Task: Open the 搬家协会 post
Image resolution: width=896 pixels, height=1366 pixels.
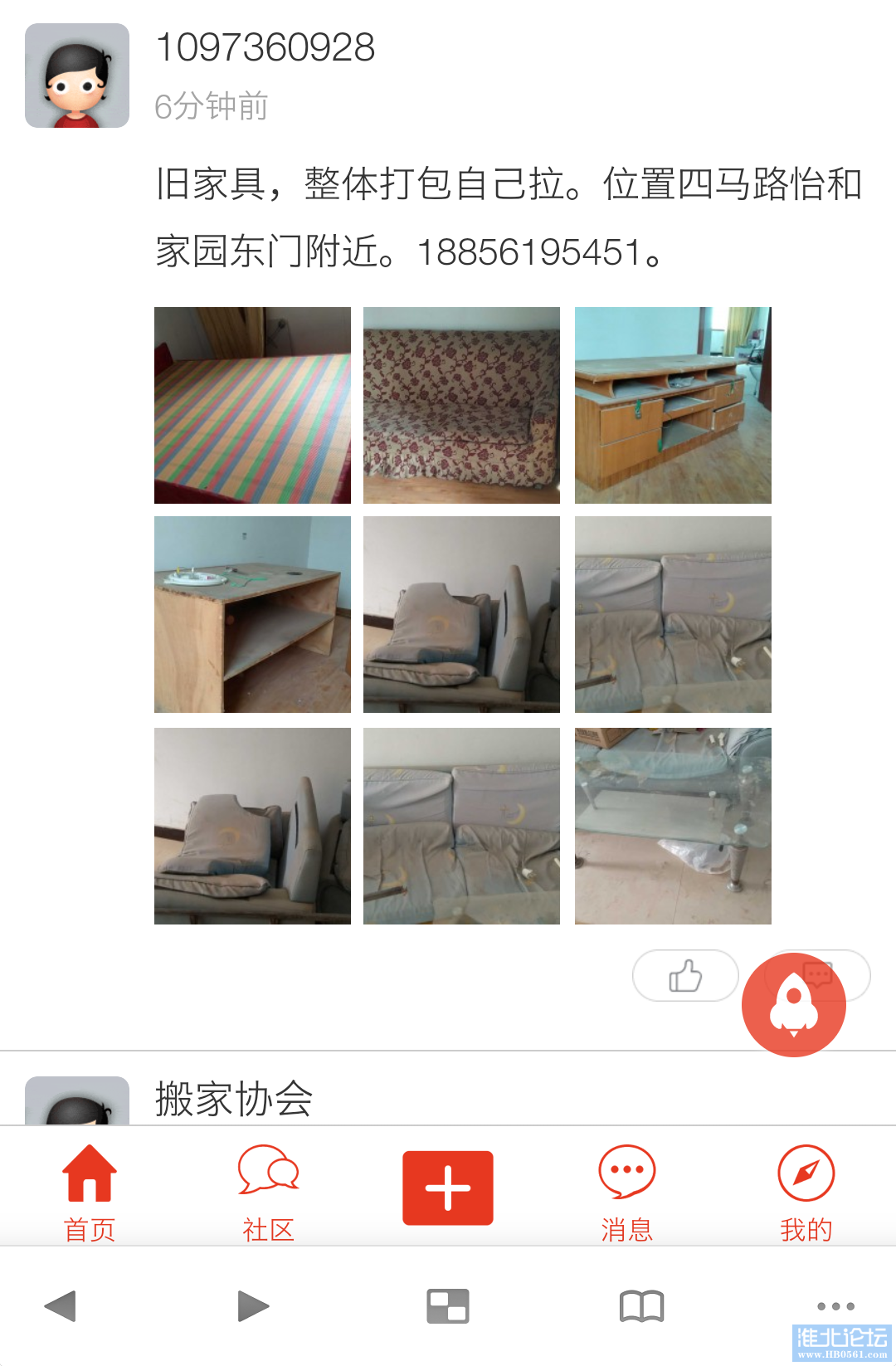Action: (x=234, y=1099)
